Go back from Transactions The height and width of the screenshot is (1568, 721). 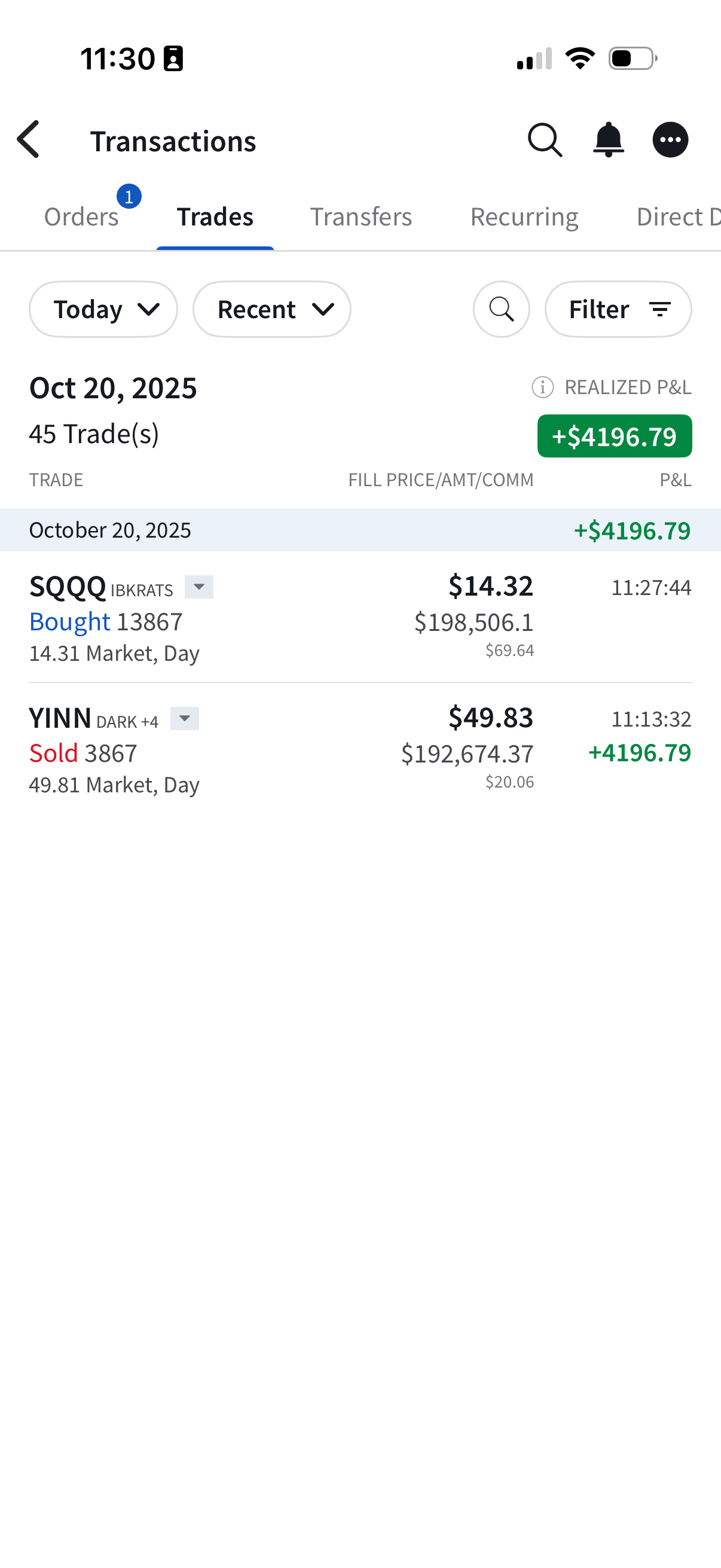tap(29, 139)
